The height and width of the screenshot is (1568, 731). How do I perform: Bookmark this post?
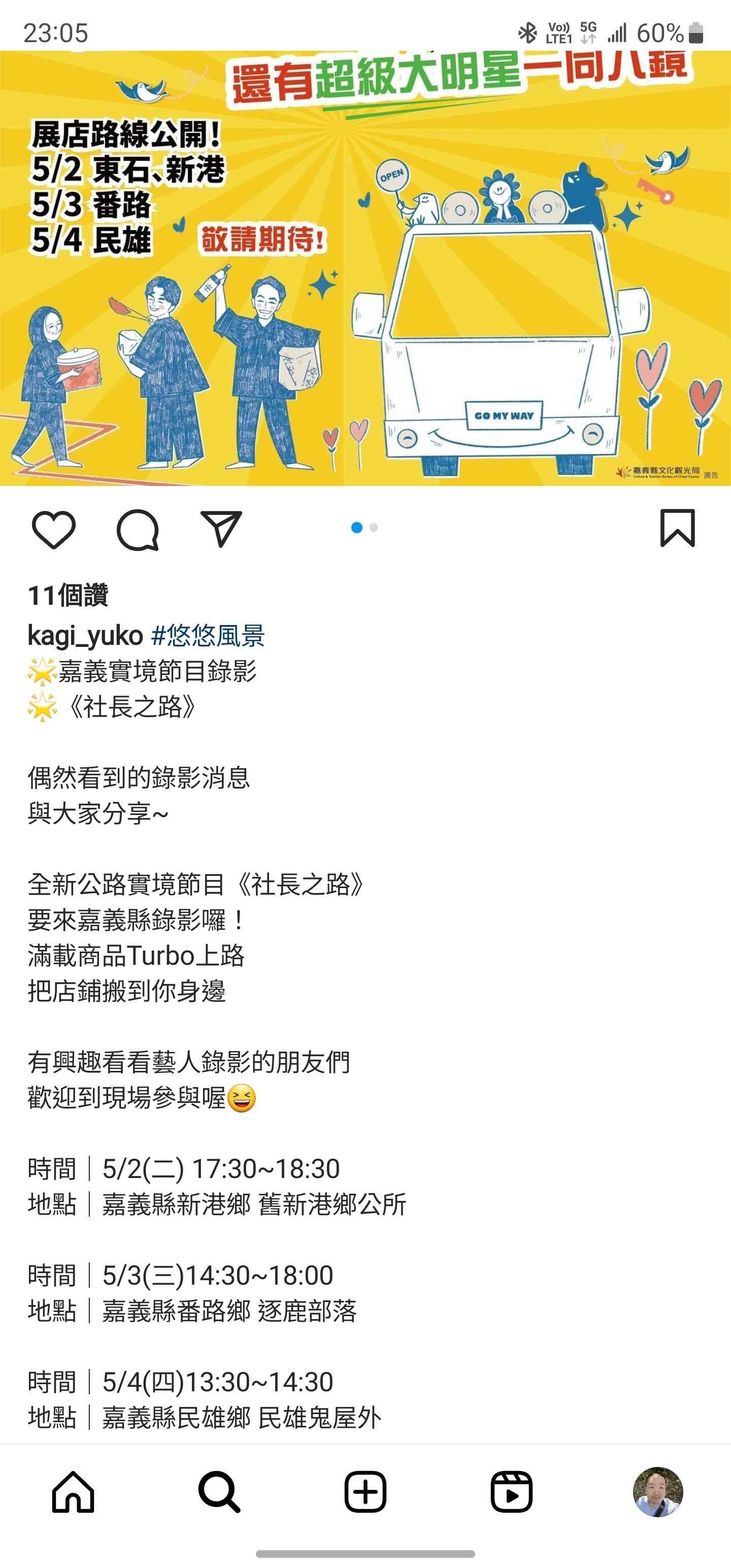[677, 528]
